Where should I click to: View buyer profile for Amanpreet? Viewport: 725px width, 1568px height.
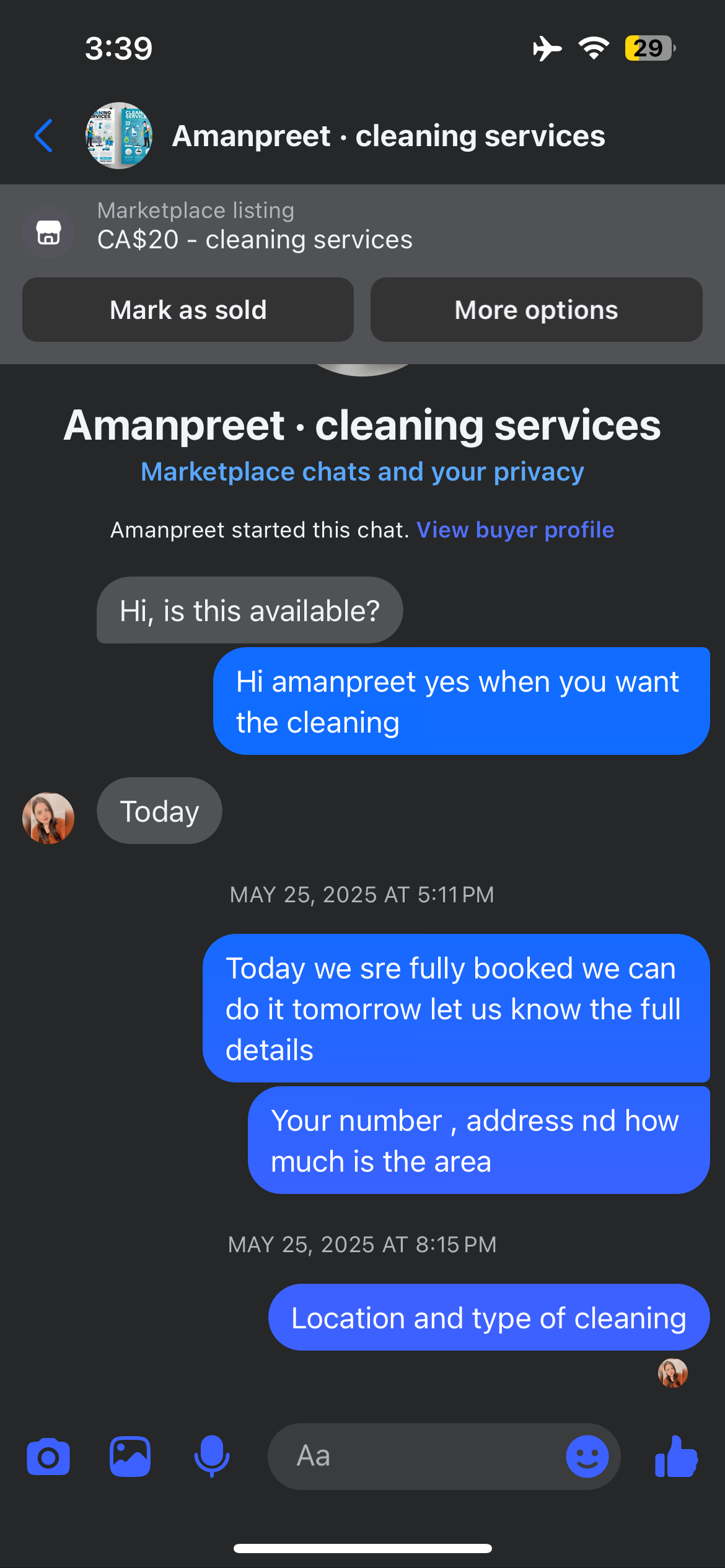coord(516,530)
